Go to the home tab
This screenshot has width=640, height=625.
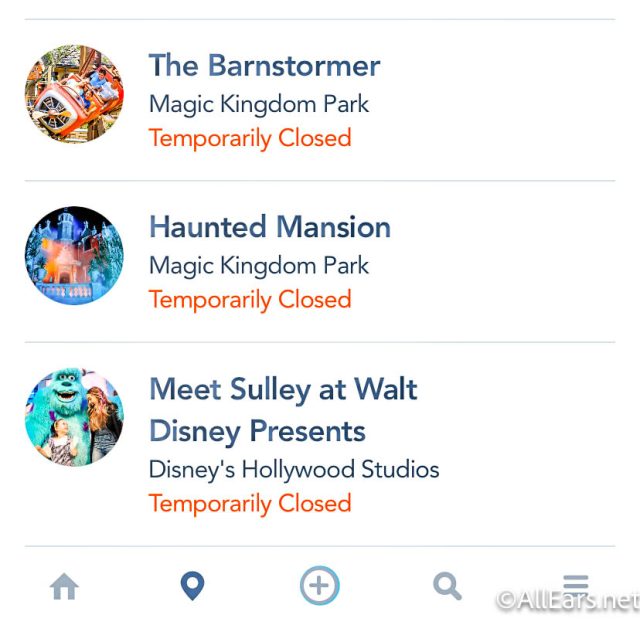point(64,587)
